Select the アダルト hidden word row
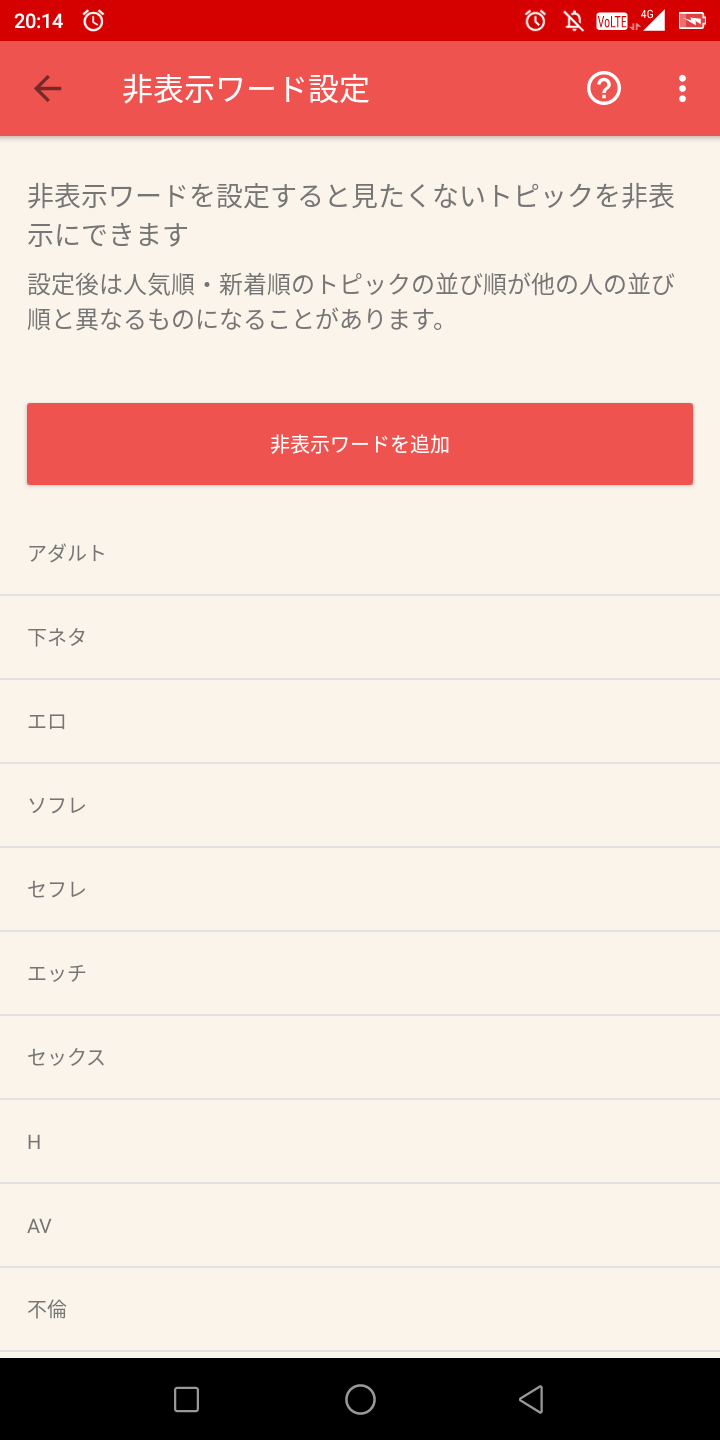 click(360, 553)
